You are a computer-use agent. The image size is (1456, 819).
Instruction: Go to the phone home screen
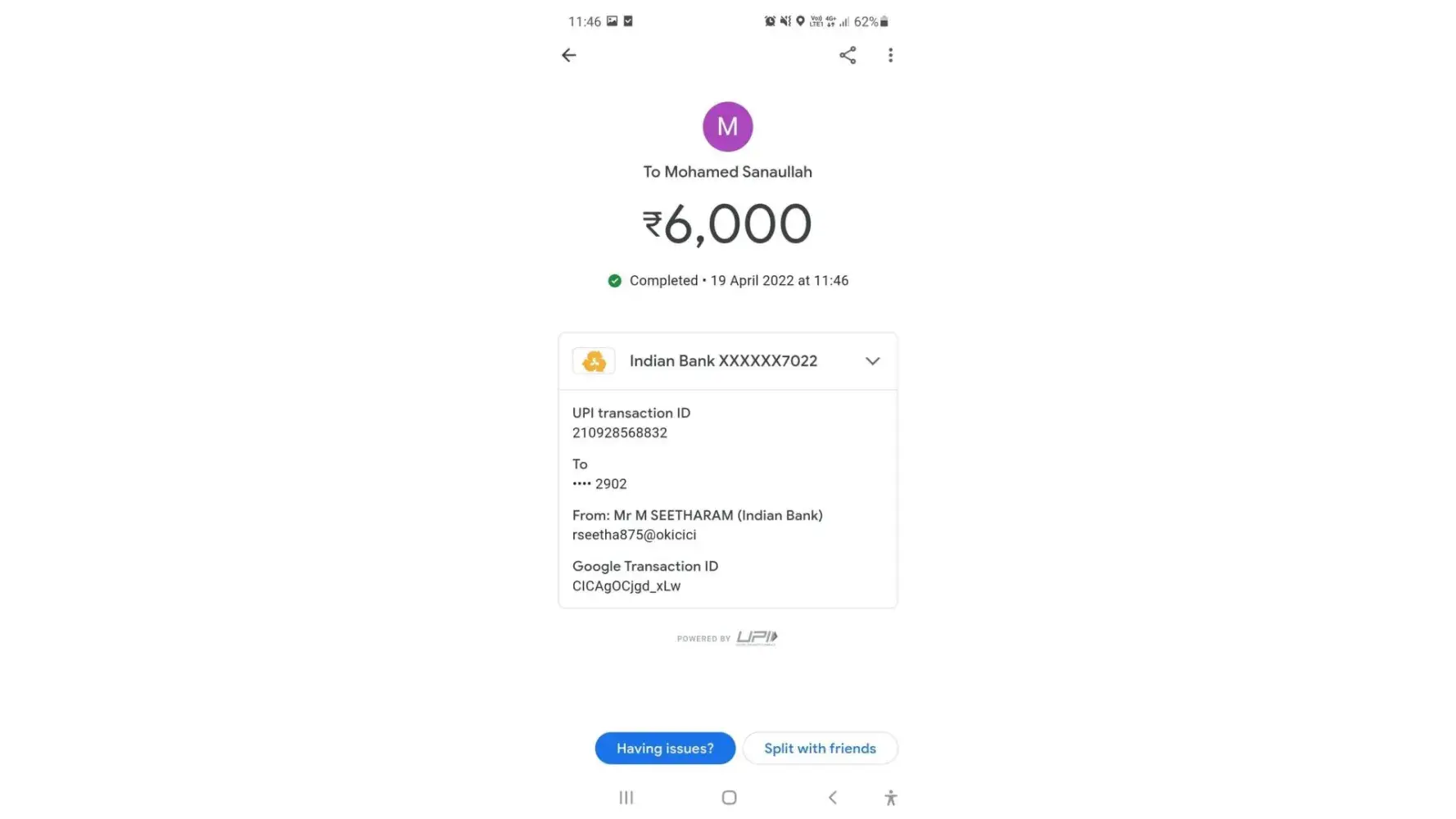(x=729, y=798)
